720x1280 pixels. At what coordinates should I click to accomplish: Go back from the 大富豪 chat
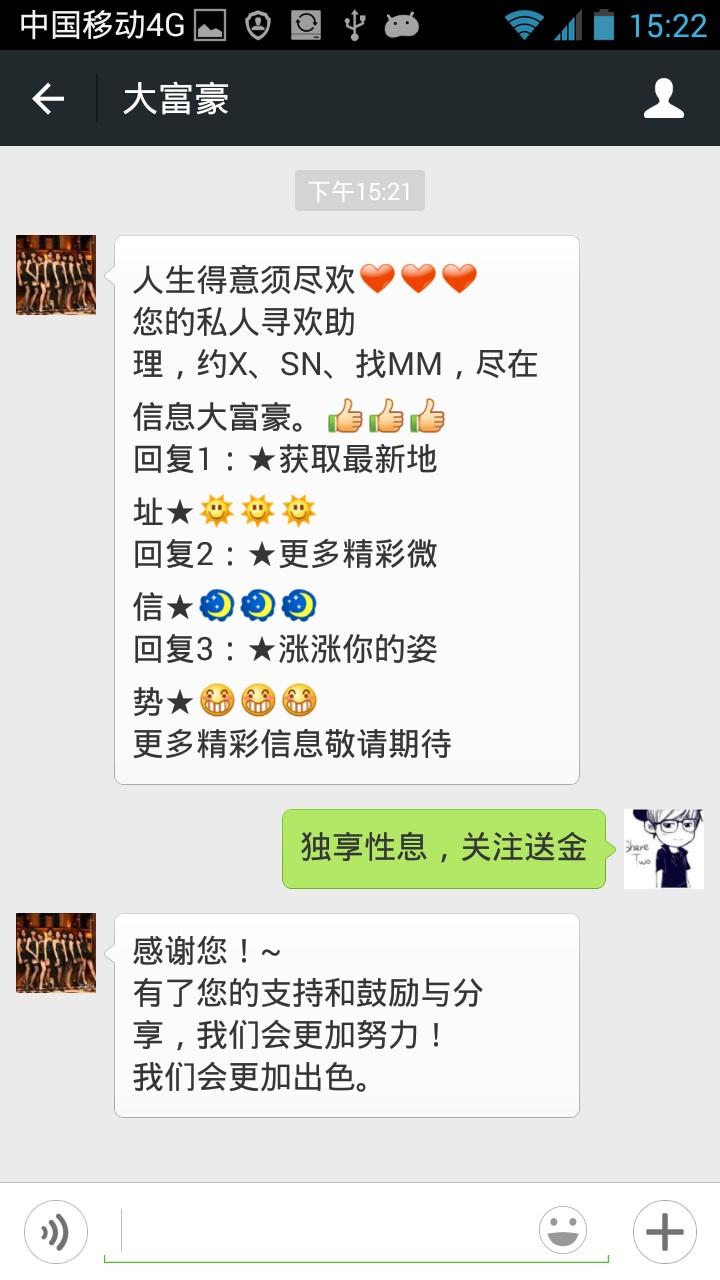pos(48,99)
